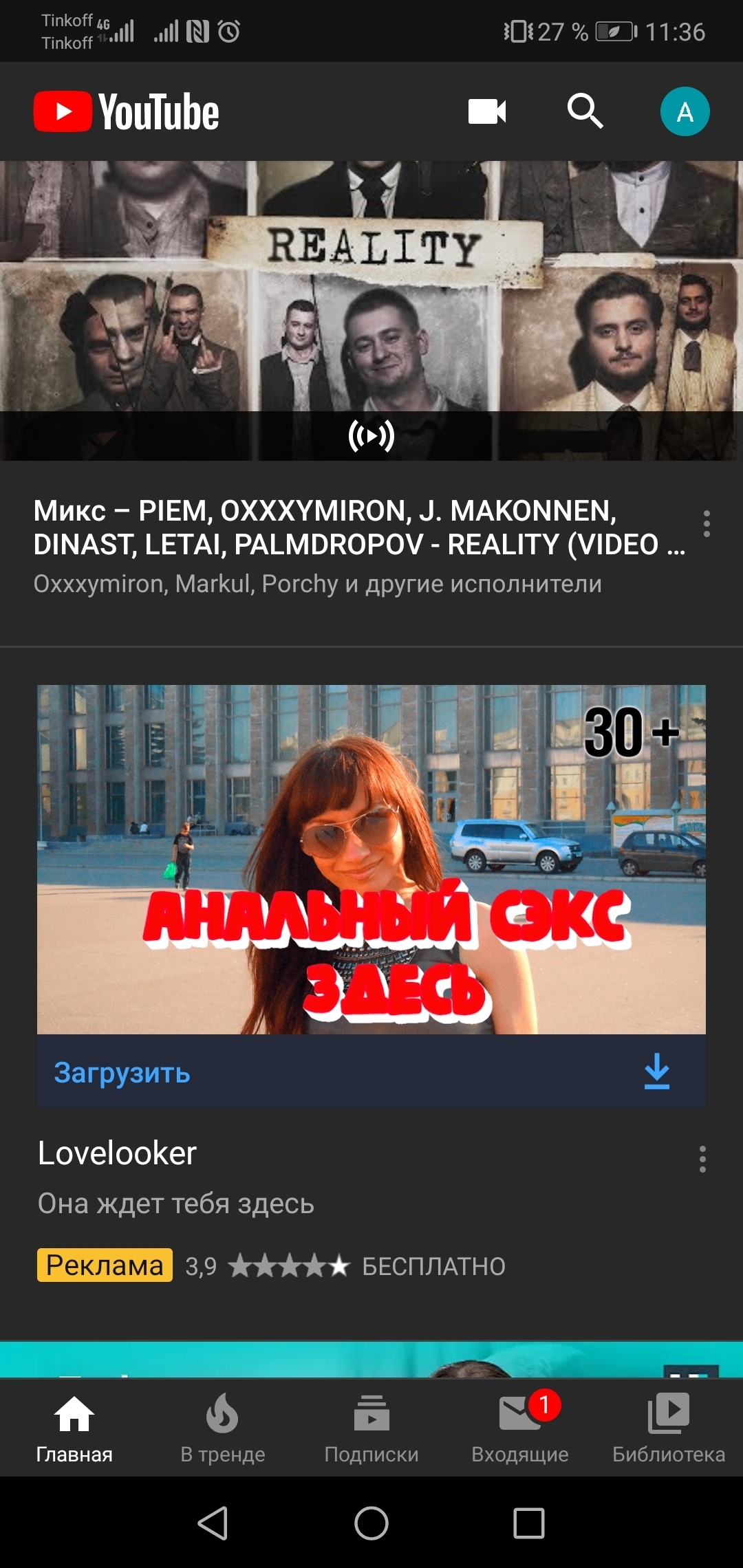Open options for the REALITY mix

click(707, 524)
